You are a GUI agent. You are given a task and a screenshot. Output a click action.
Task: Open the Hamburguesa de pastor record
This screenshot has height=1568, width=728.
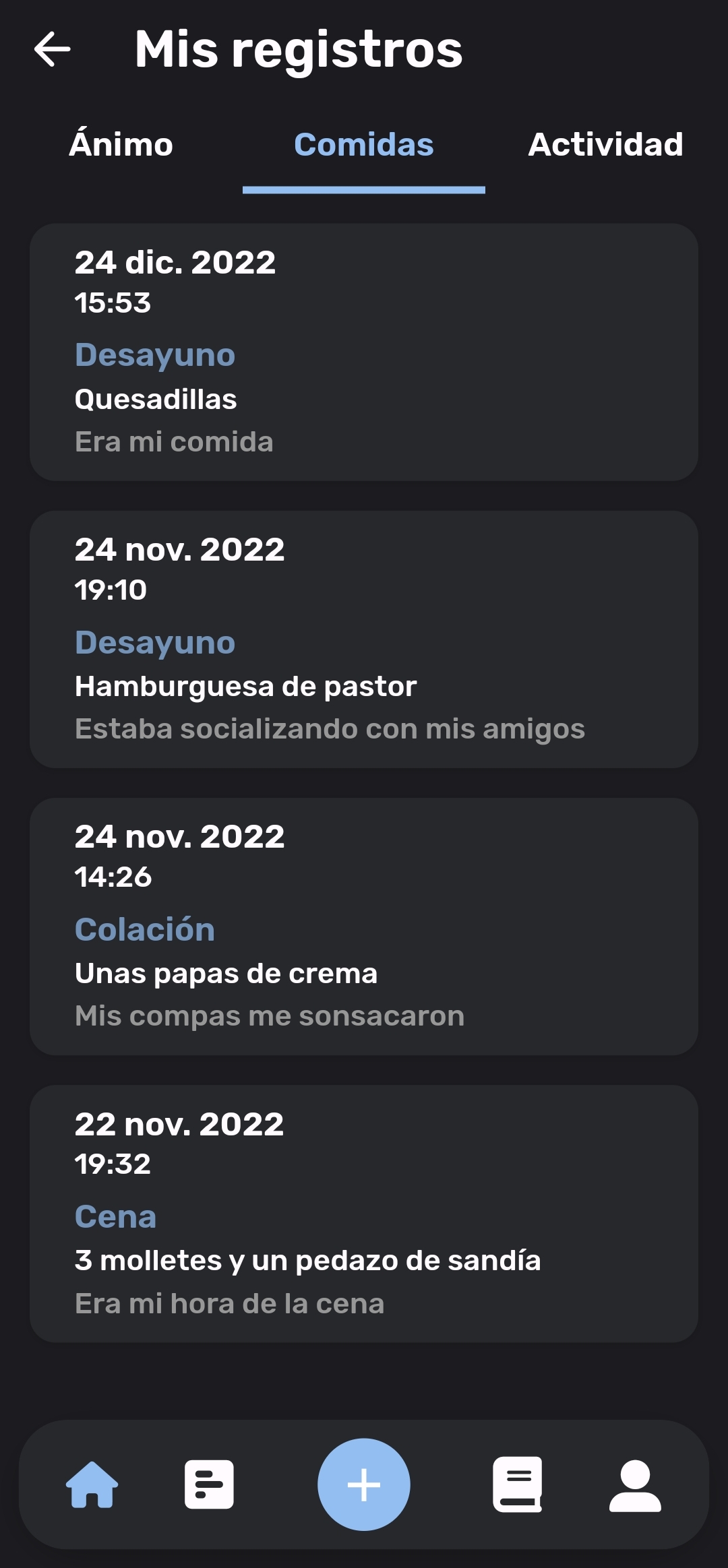click(x=364, y=639)
